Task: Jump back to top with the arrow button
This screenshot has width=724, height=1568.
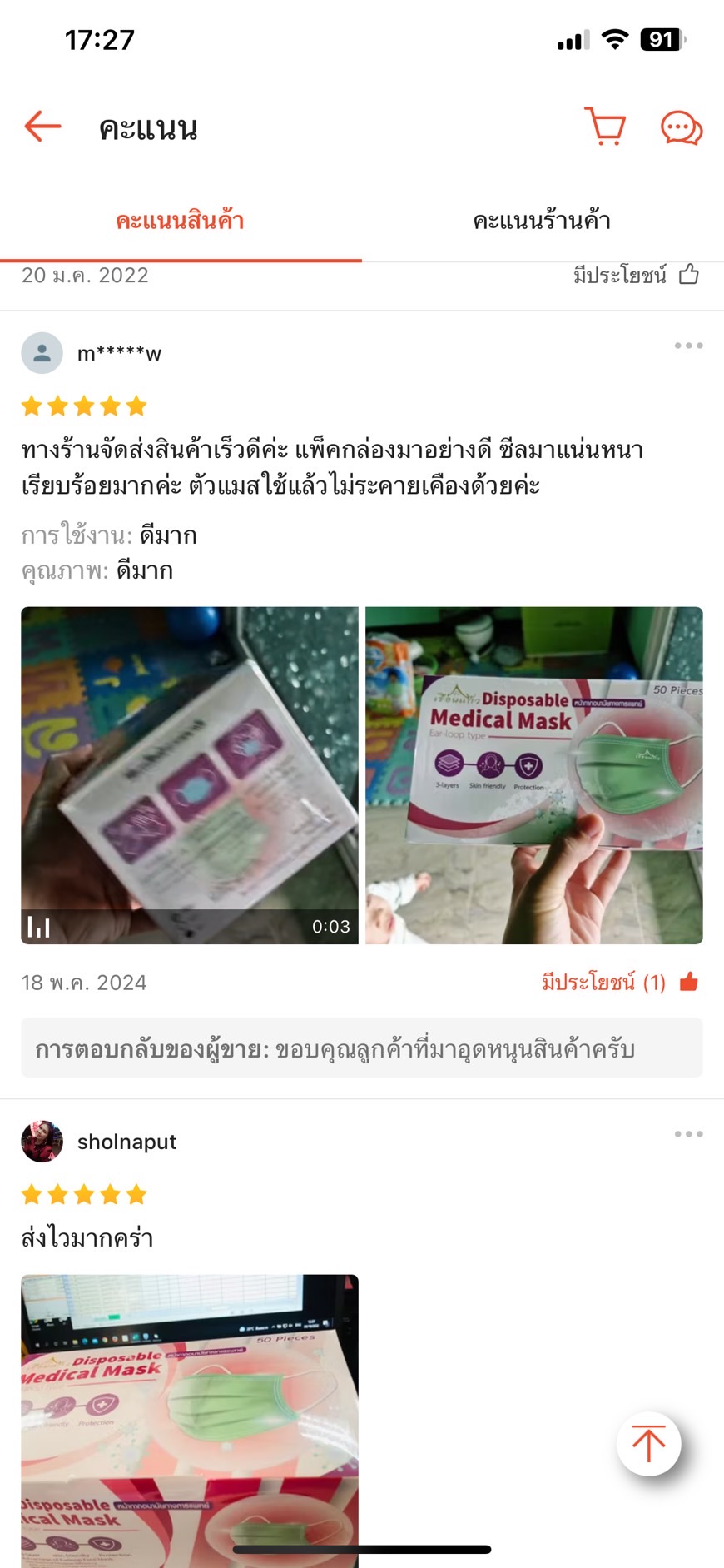Action: (x=649, y=1443)
